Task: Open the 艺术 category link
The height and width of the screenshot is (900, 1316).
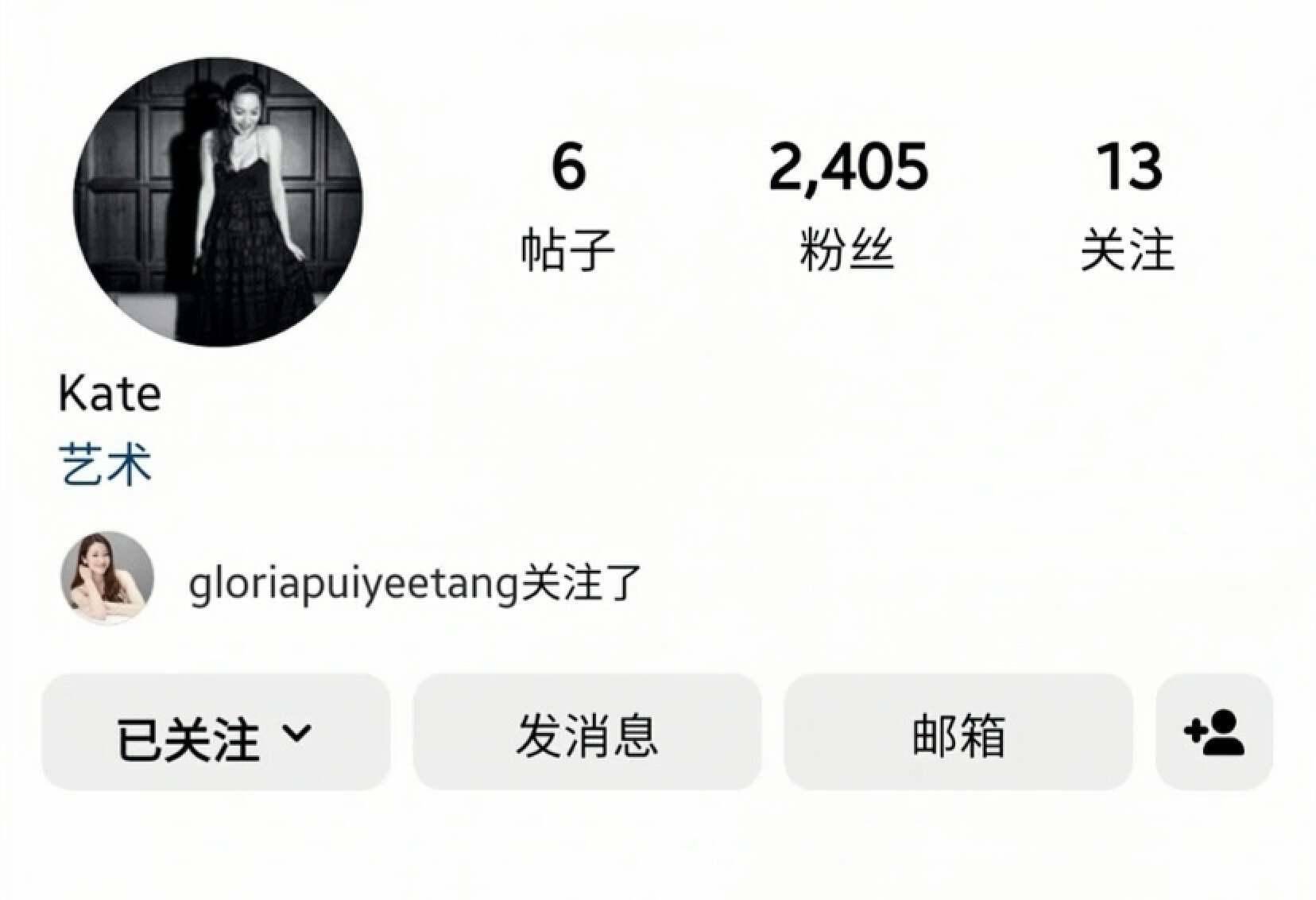Action: coord(105,464)
